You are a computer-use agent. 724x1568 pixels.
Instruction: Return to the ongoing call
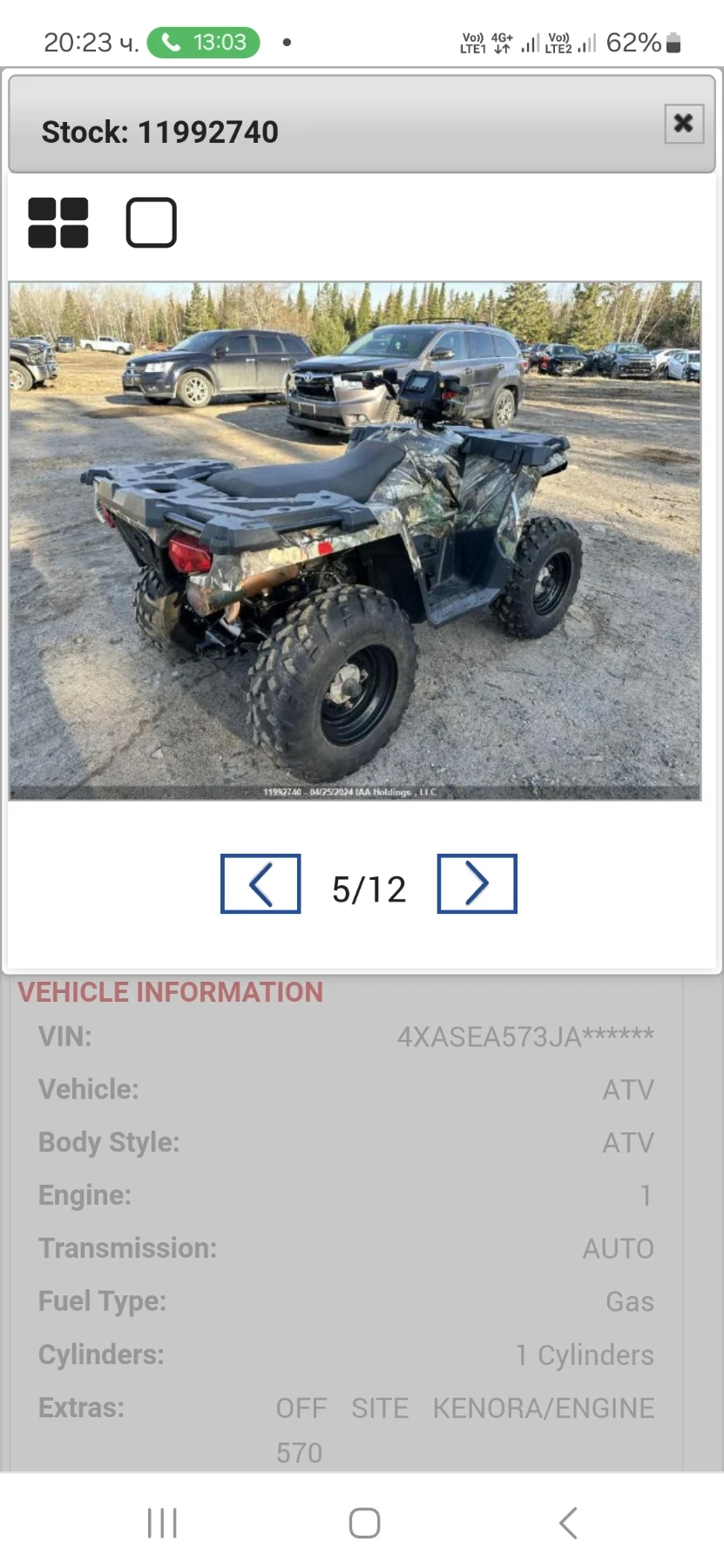204,42
